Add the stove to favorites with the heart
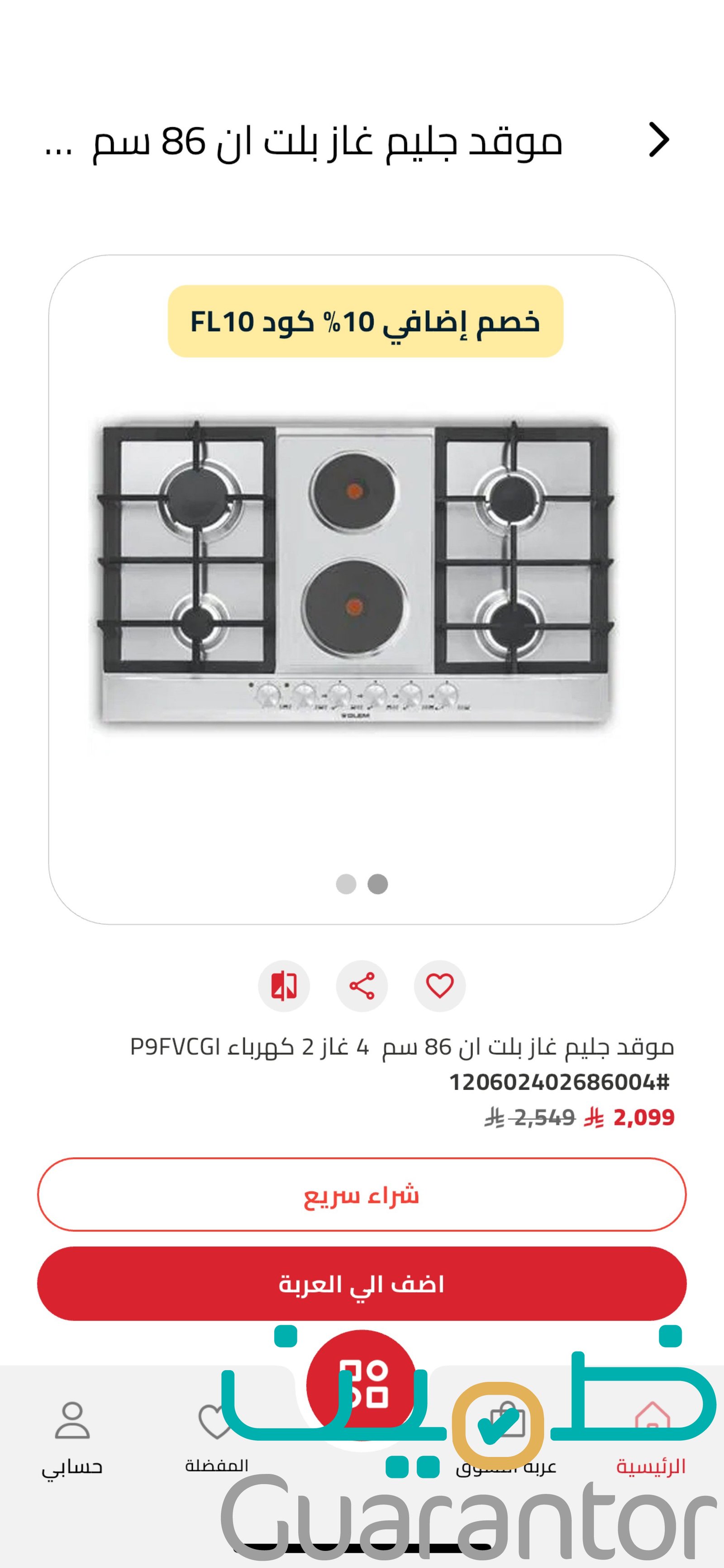724x1568 pixels. point(439,985)
